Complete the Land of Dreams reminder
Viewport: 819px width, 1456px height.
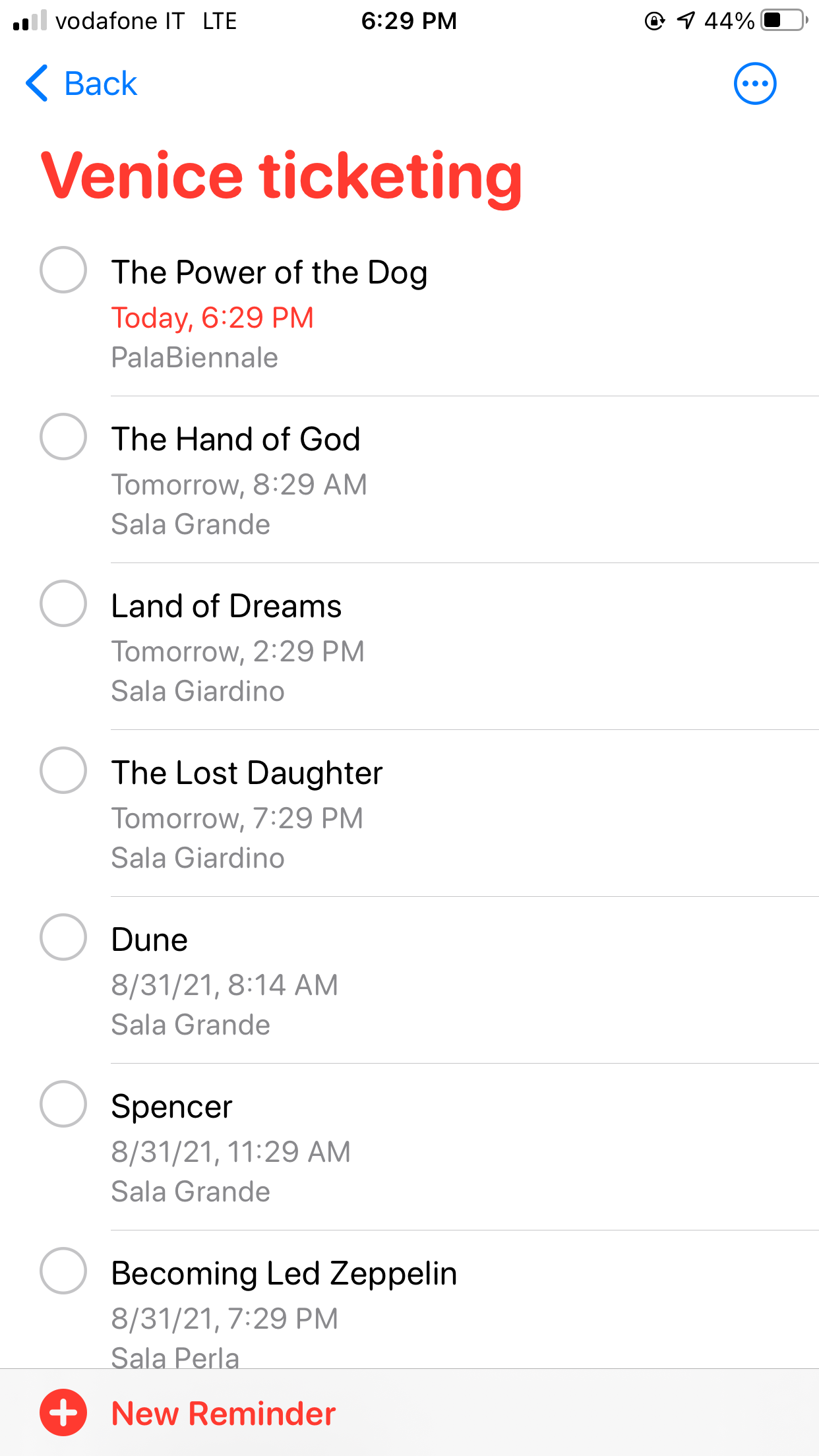click(63, 603)
